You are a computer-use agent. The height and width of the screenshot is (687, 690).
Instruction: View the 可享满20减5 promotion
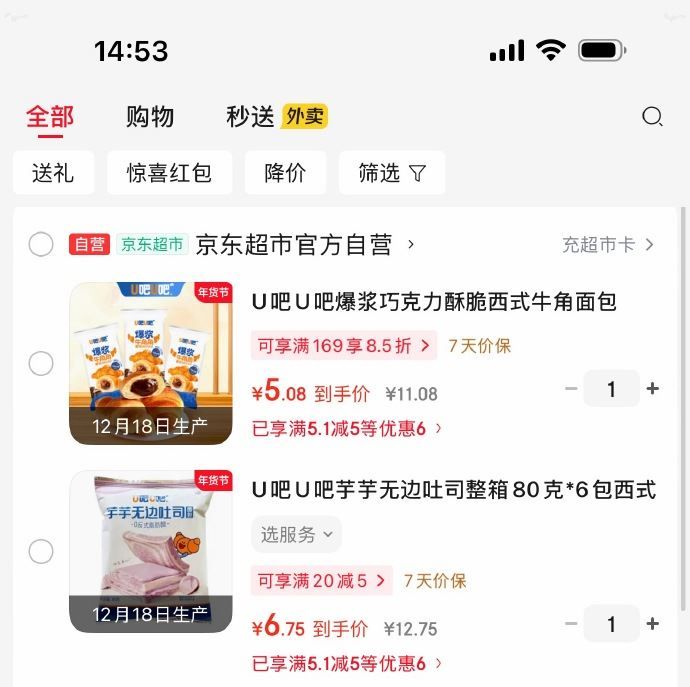pyautogui.click(x=321, y=580)
